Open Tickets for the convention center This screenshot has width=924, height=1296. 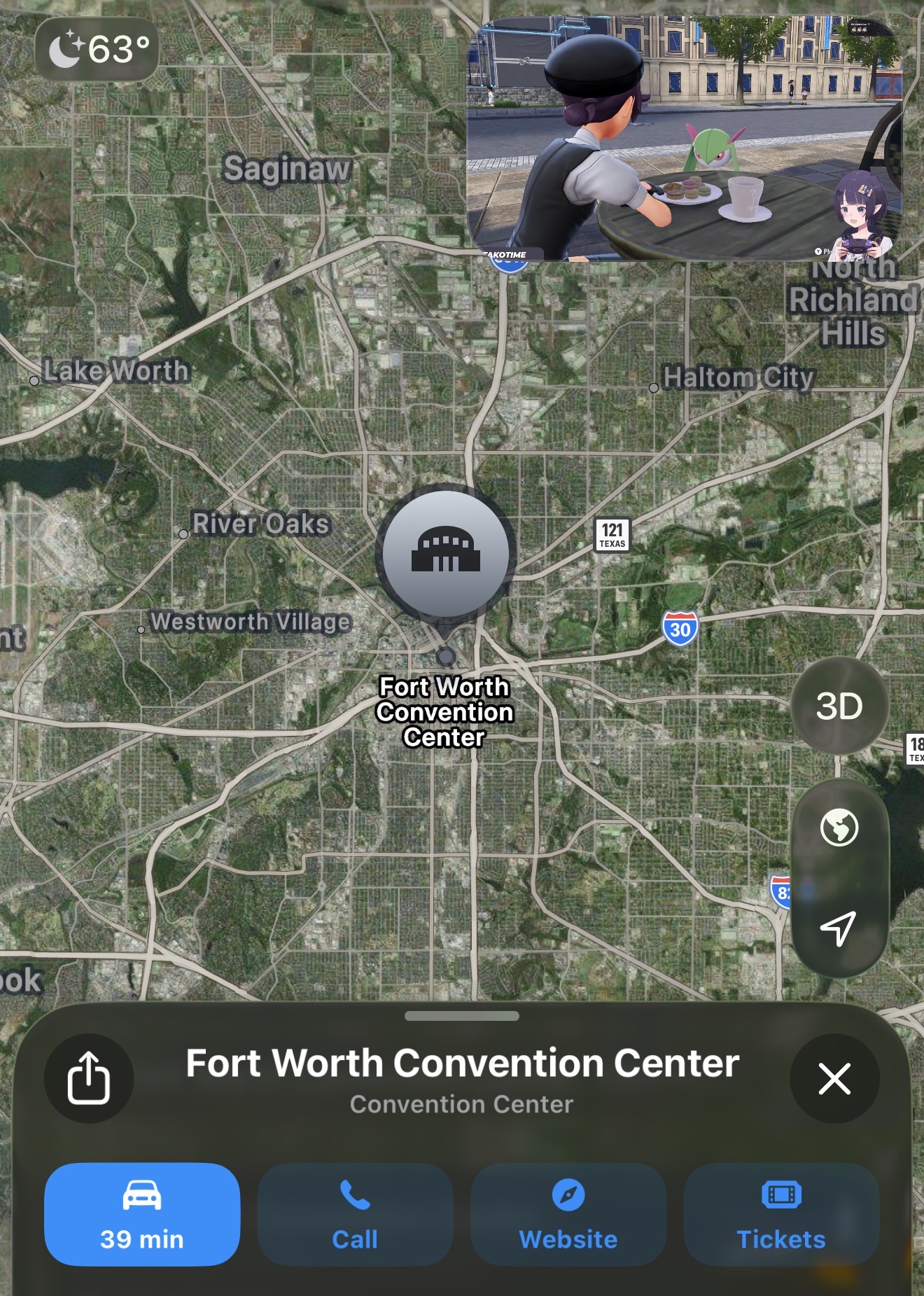[x=781, y=1214]
